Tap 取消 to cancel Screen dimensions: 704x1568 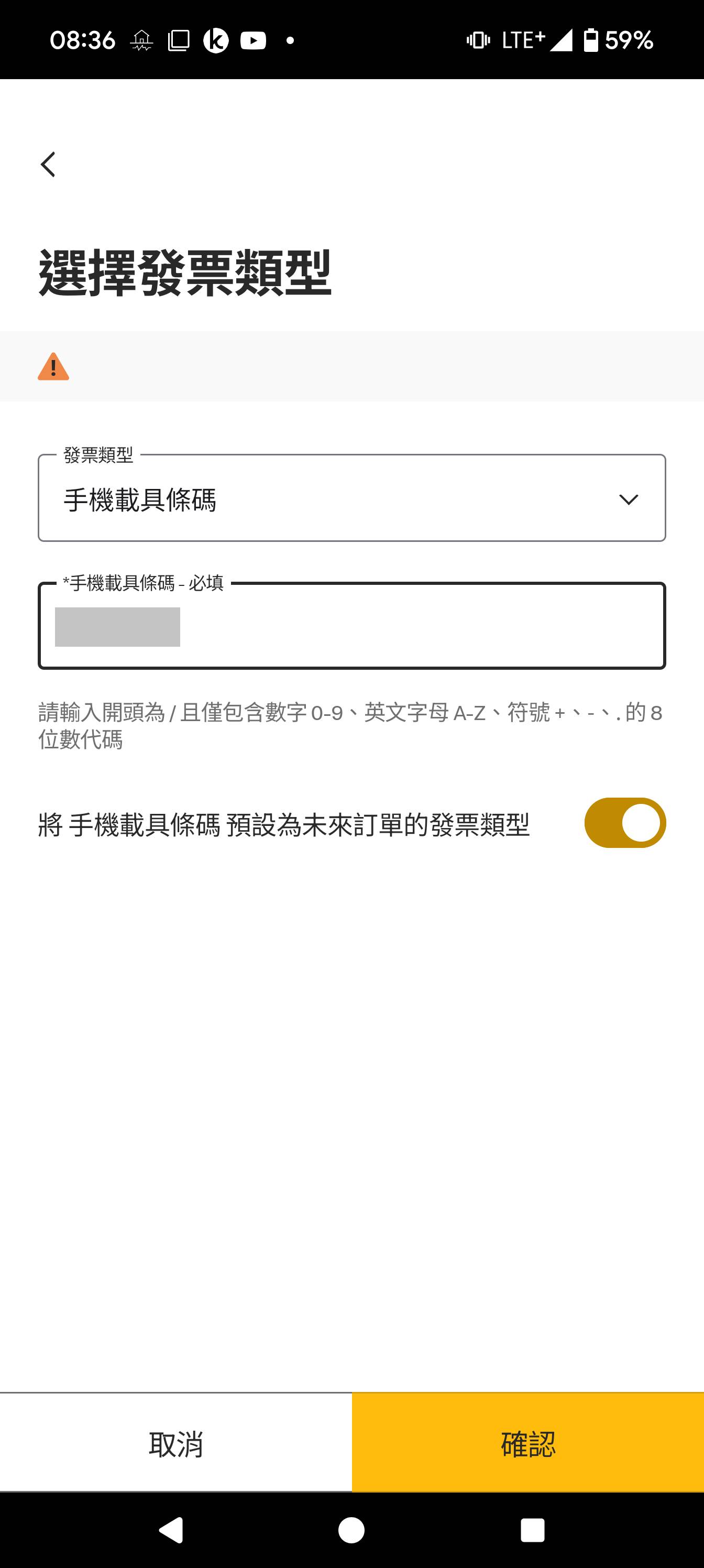176,1443
